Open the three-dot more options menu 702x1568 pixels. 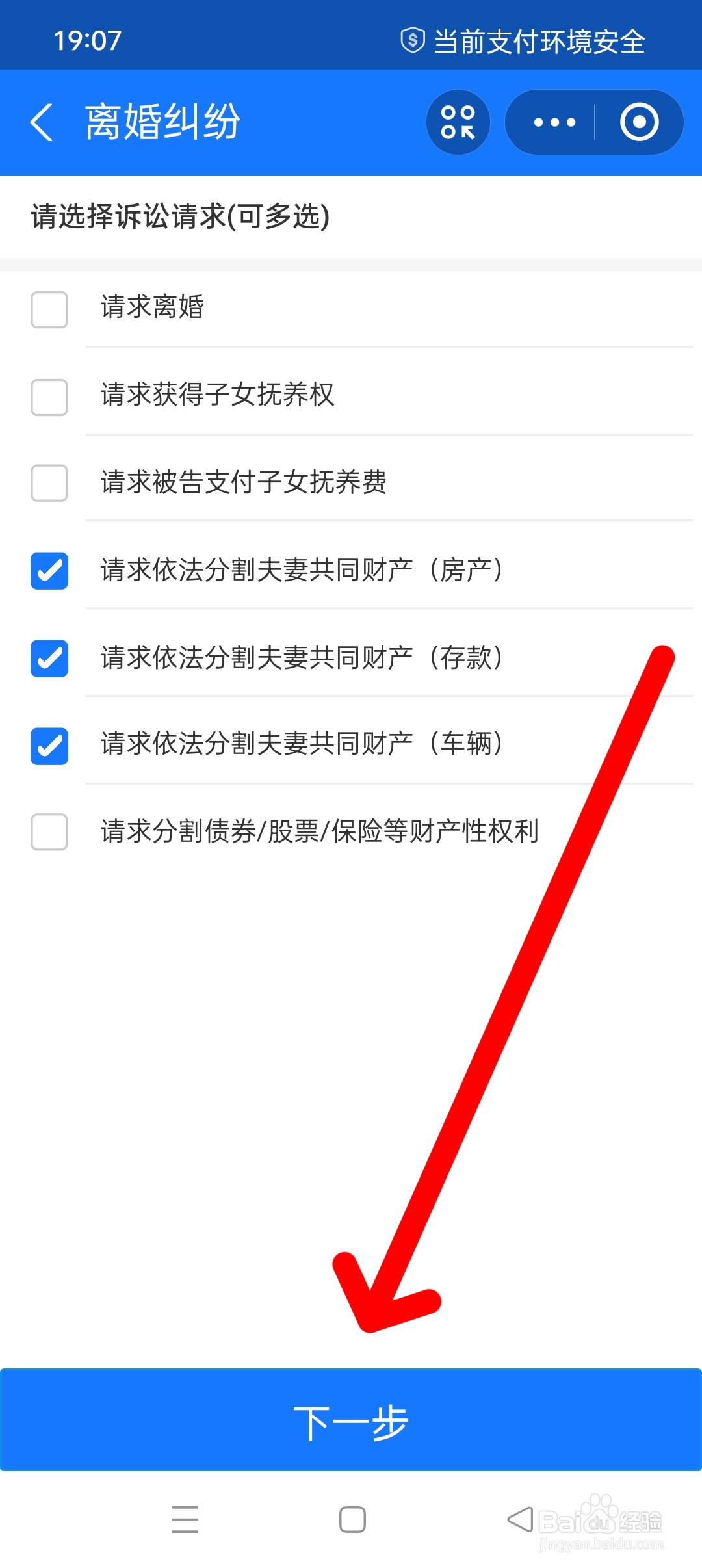tap(553, 122)
